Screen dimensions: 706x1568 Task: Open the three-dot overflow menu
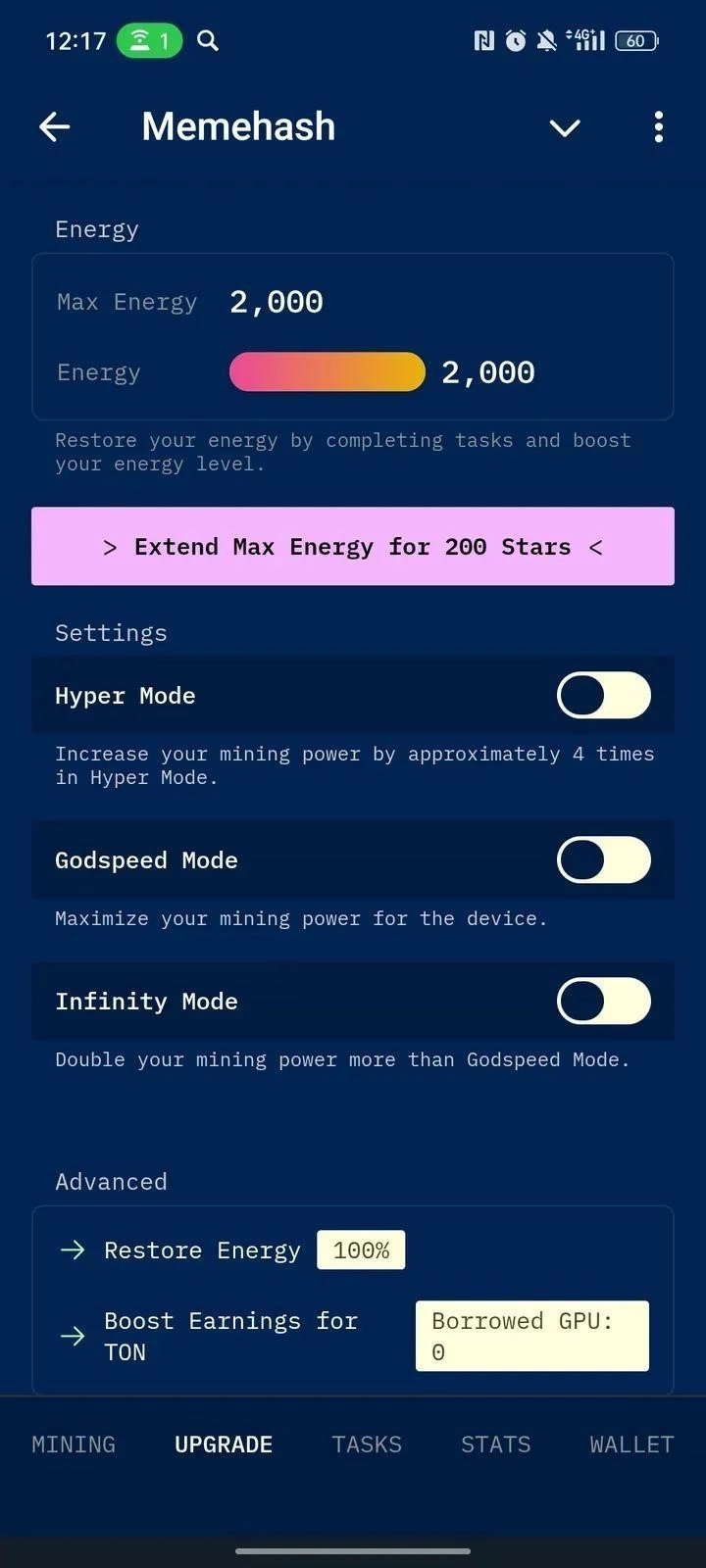(658, 126)
